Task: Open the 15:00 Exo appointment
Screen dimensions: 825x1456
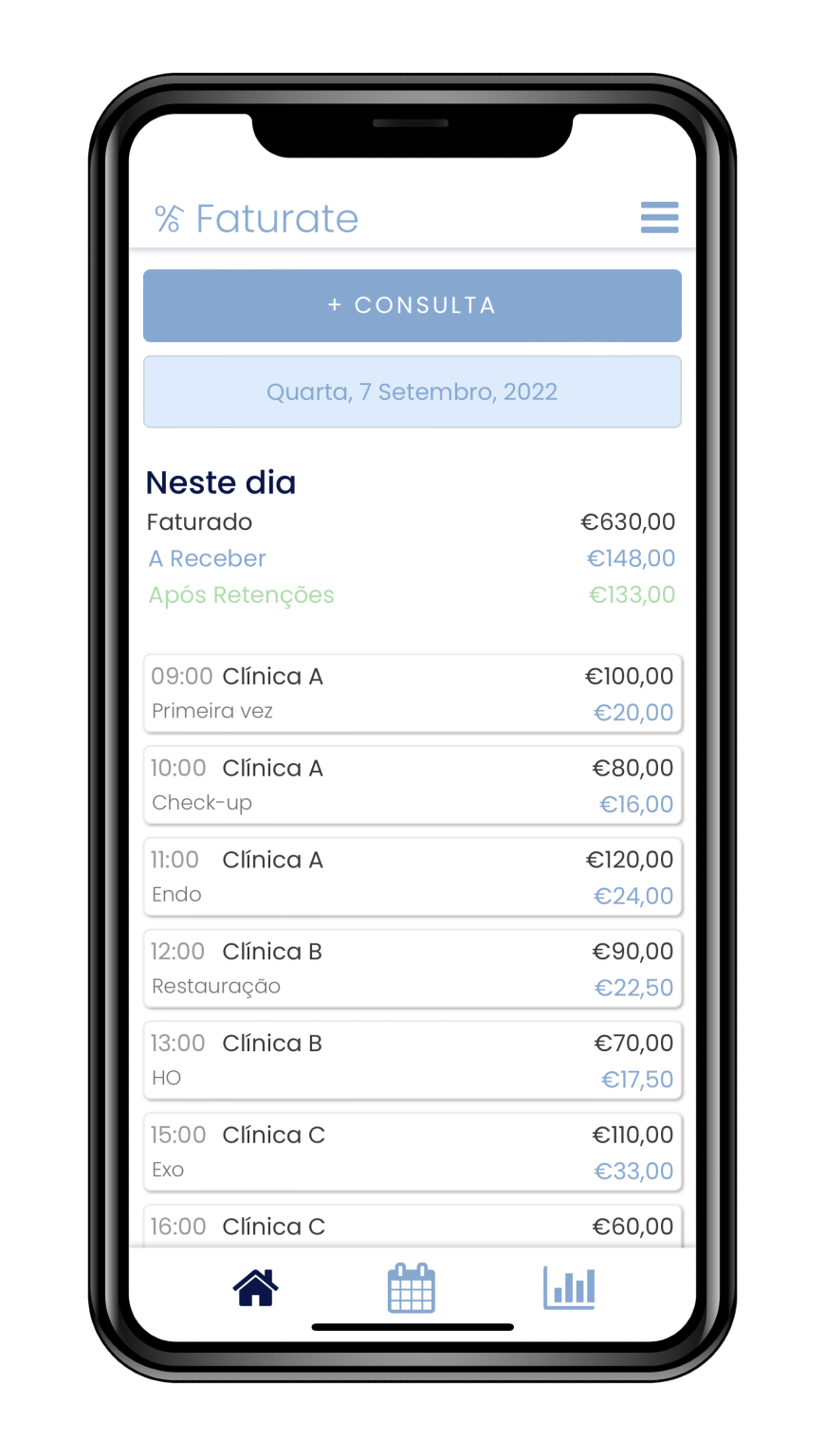Action: [412, 1152]
